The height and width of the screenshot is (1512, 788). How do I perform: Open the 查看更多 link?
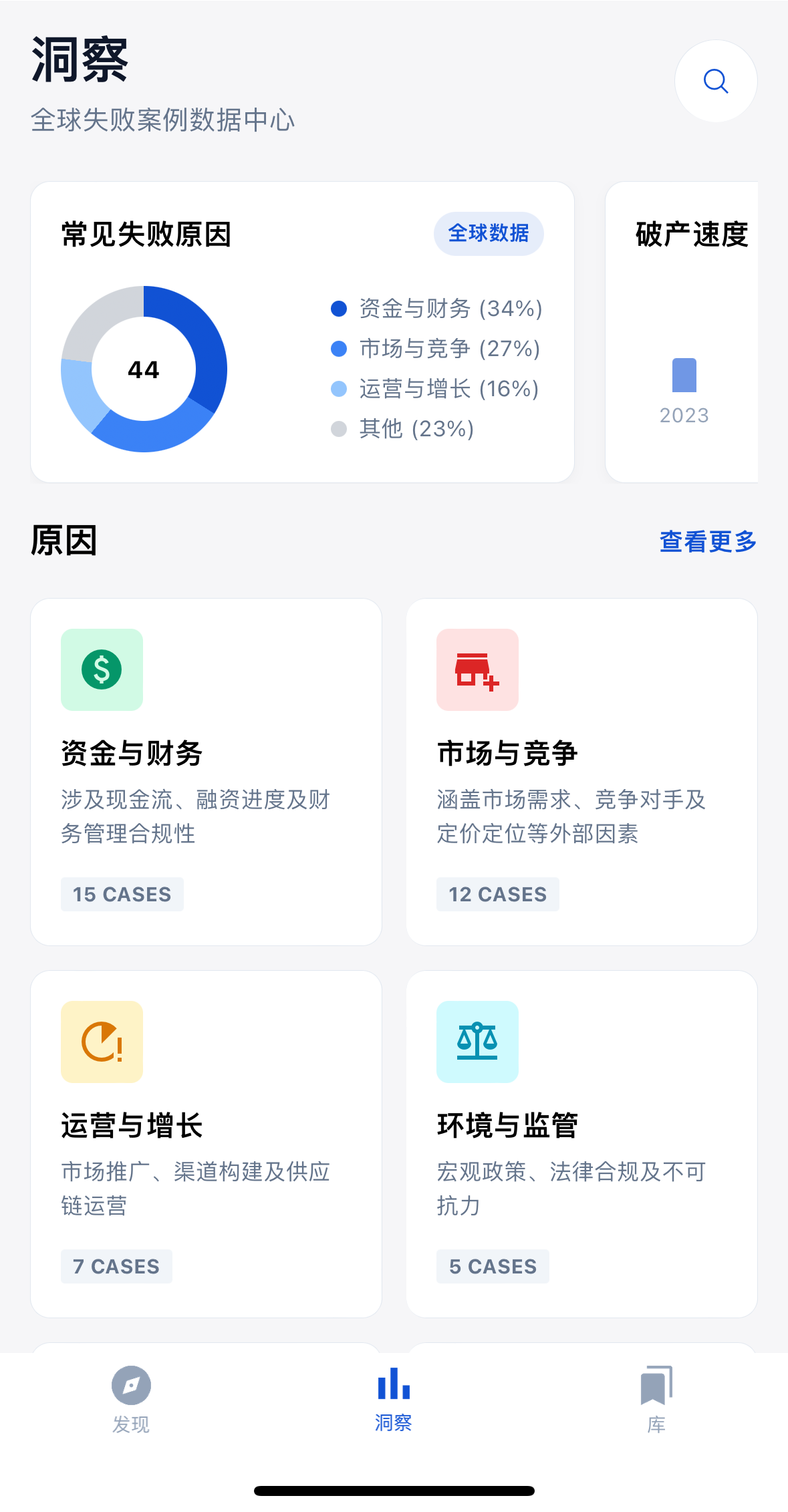coord(707,541)
